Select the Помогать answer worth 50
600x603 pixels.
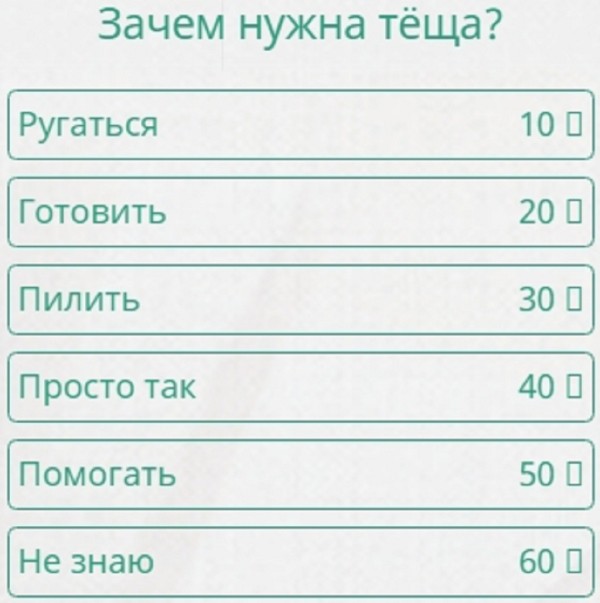coord(300,474)
